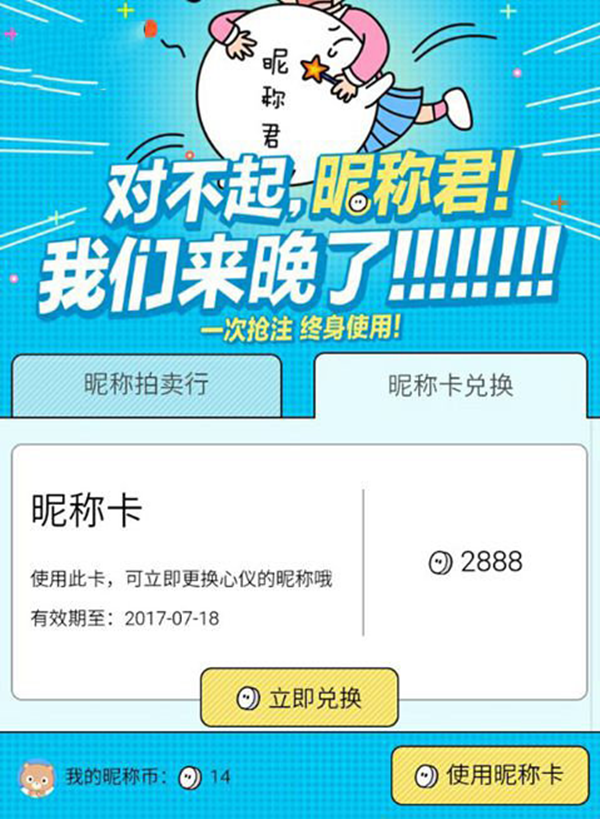Tap the 立即兑换 button
This screenshot has height=819, width=600.
(x=299, y=698)
